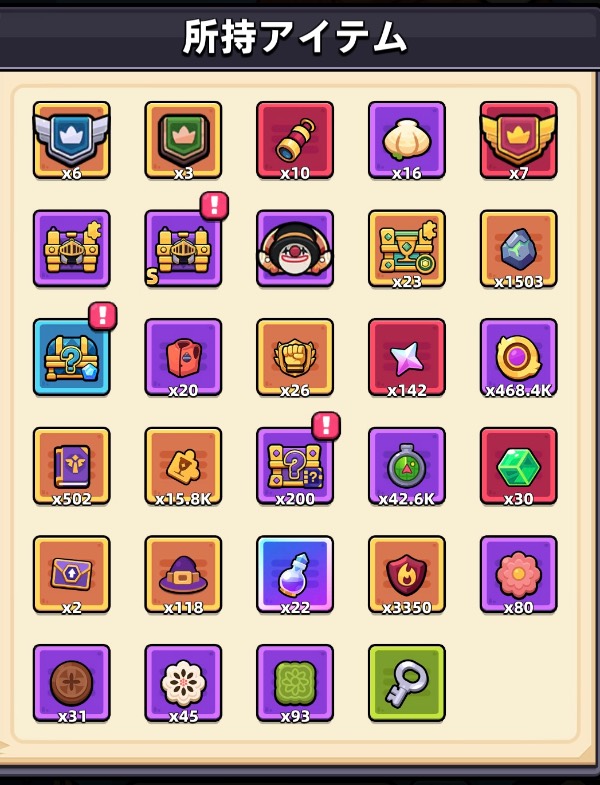Select the green emerald gem x30
The image size is (600, 785).
[x=518, y=465]
